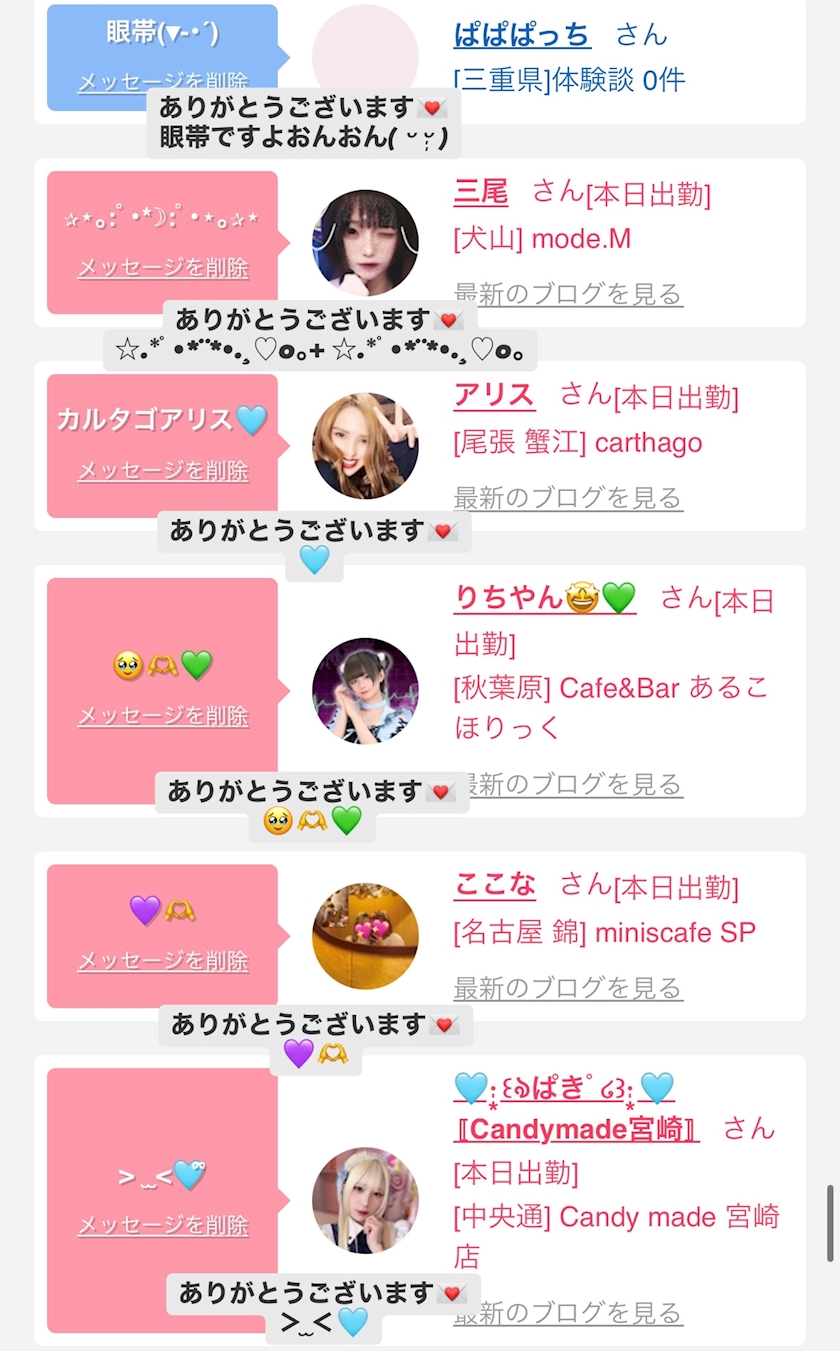The height and width of the screenshot is (1351, 840).
Task: View ここな's latest blog
Action: tap(568, 988)
